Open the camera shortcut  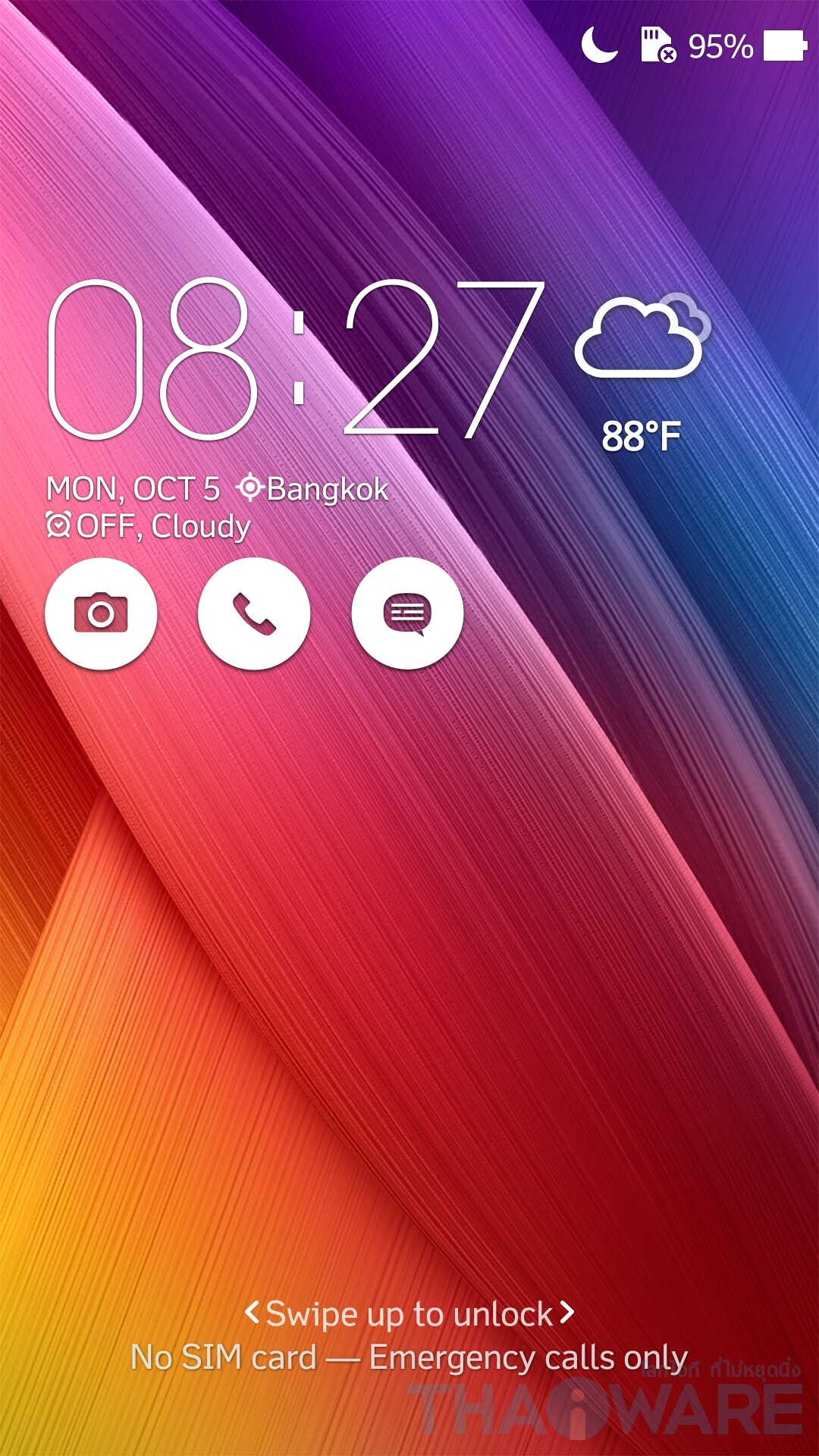coord(101,613)
